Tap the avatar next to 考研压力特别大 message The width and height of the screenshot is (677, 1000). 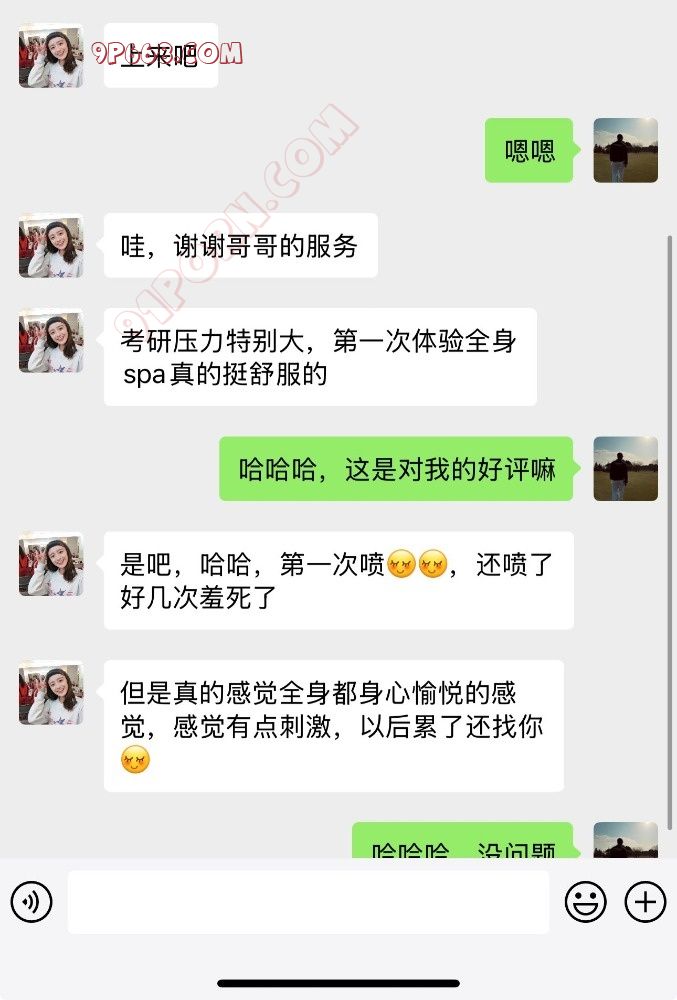pos(51,341)
